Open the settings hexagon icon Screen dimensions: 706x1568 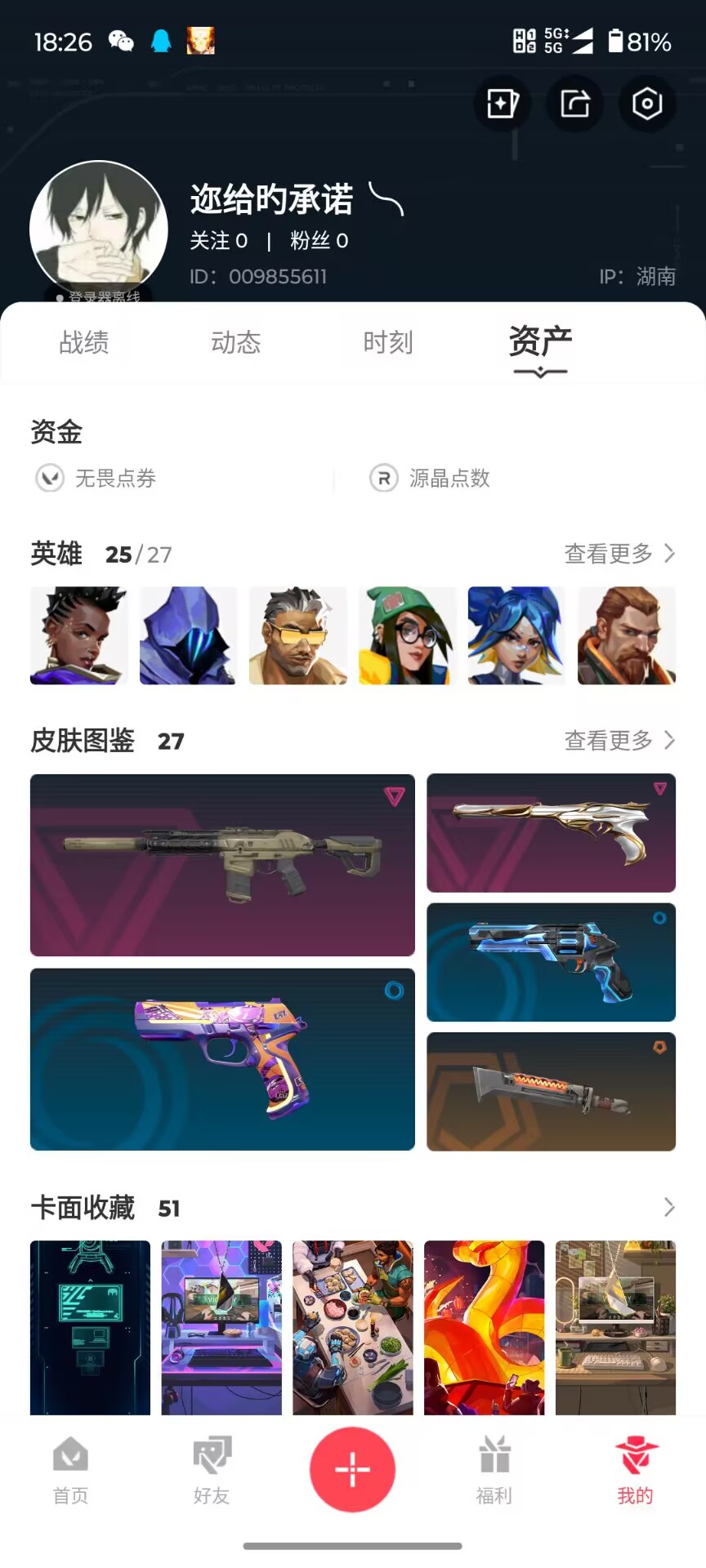click(647, 104)
